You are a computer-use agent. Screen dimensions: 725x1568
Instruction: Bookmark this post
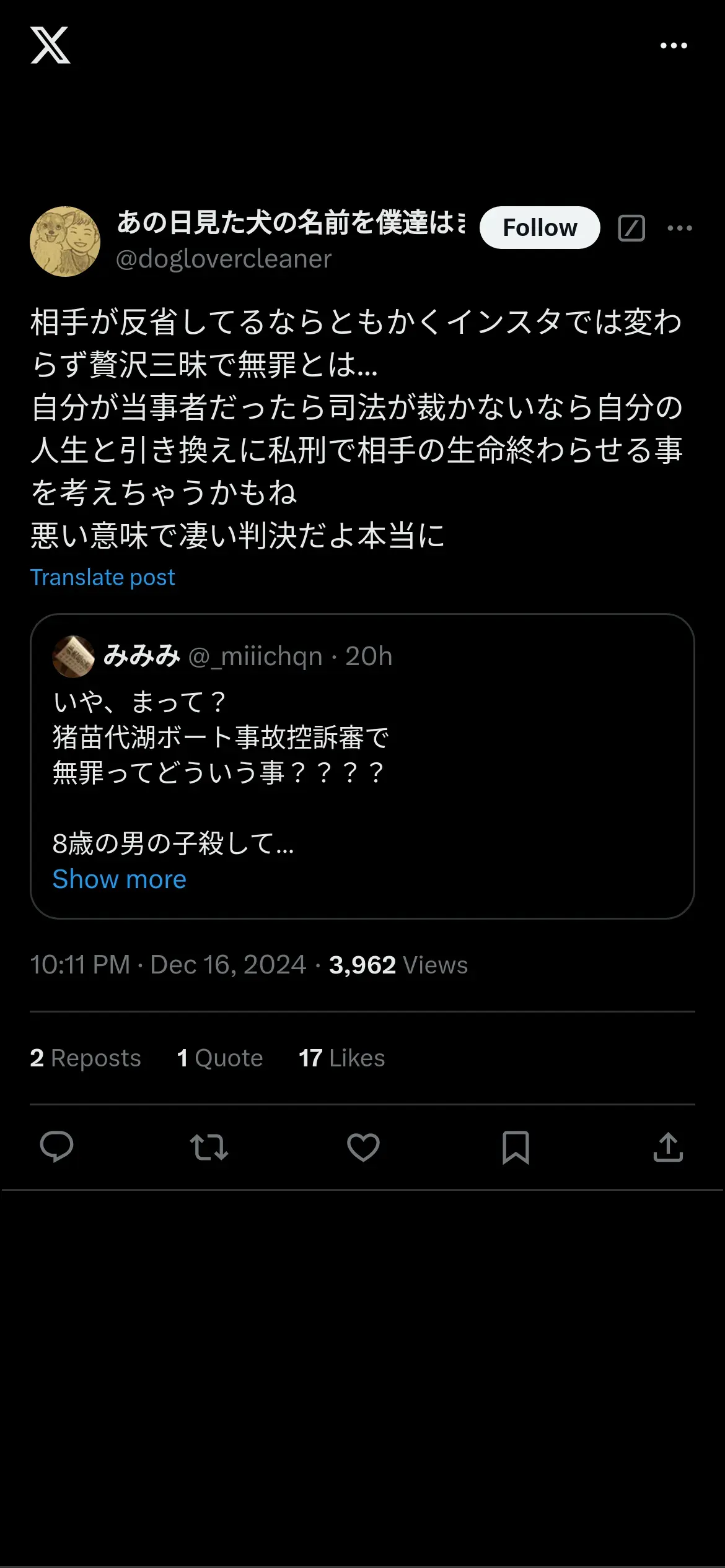[516, 1147]
